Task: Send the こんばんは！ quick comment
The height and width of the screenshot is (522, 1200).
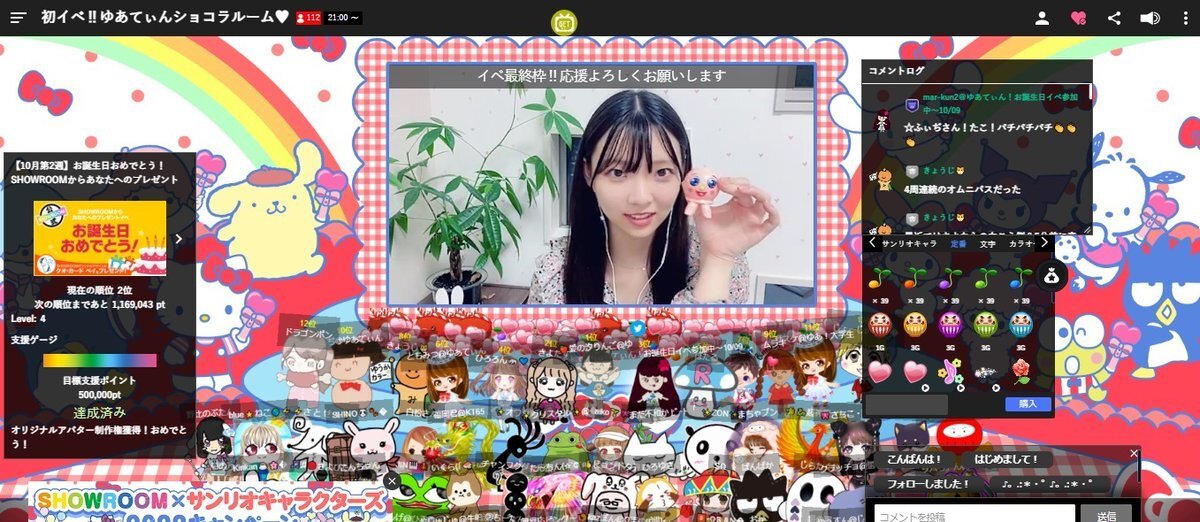Action: click(915, 459)
